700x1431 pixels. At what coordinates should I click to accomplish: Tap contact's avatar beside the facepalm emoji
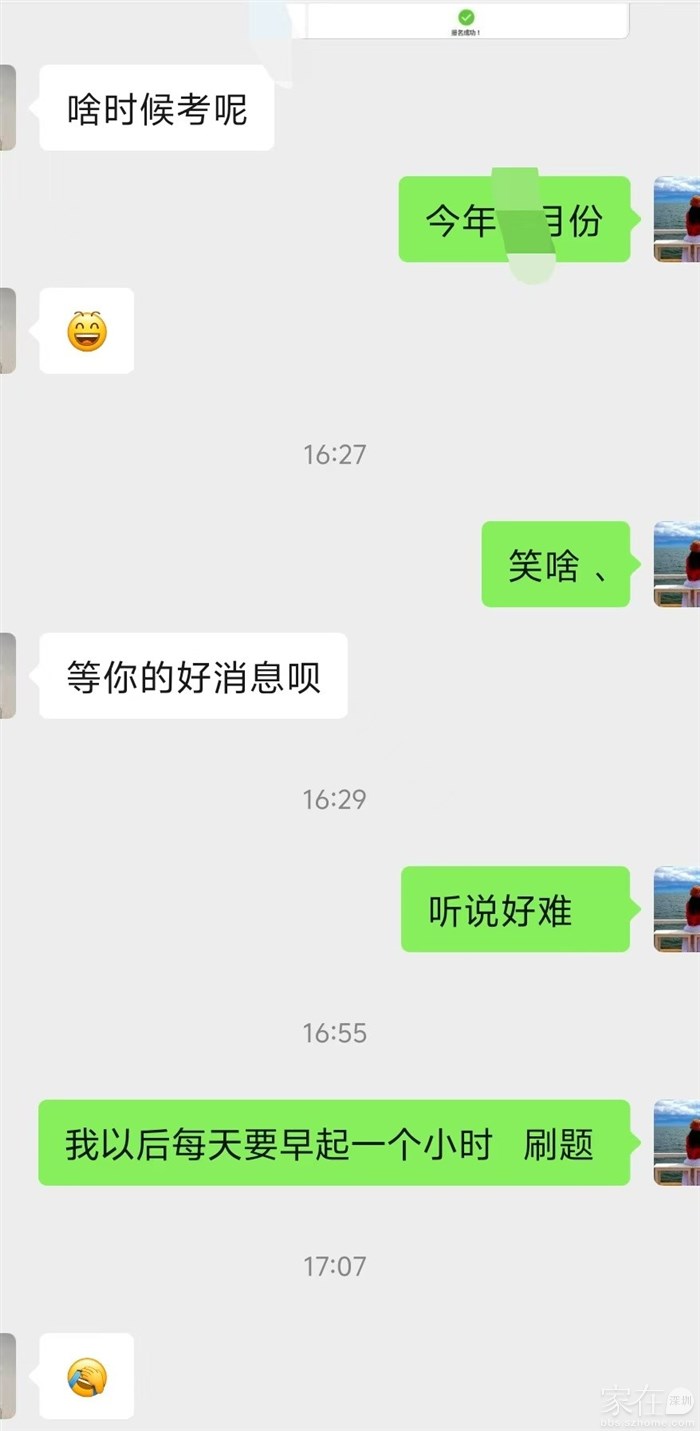[x=8, y=1375]
